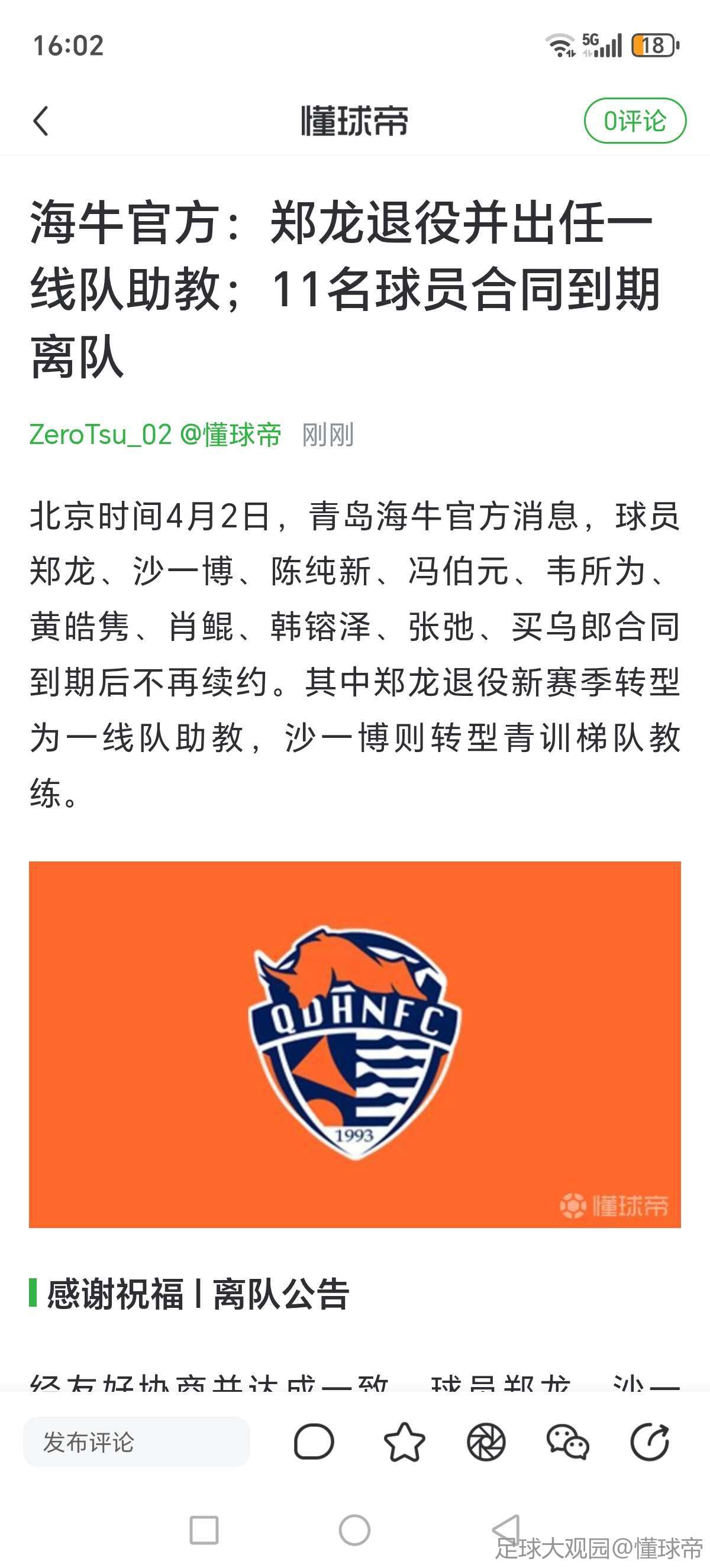Share to Moments via the aperture icon
This screenshot has width=710, height=1568.
click(486, 1441)
